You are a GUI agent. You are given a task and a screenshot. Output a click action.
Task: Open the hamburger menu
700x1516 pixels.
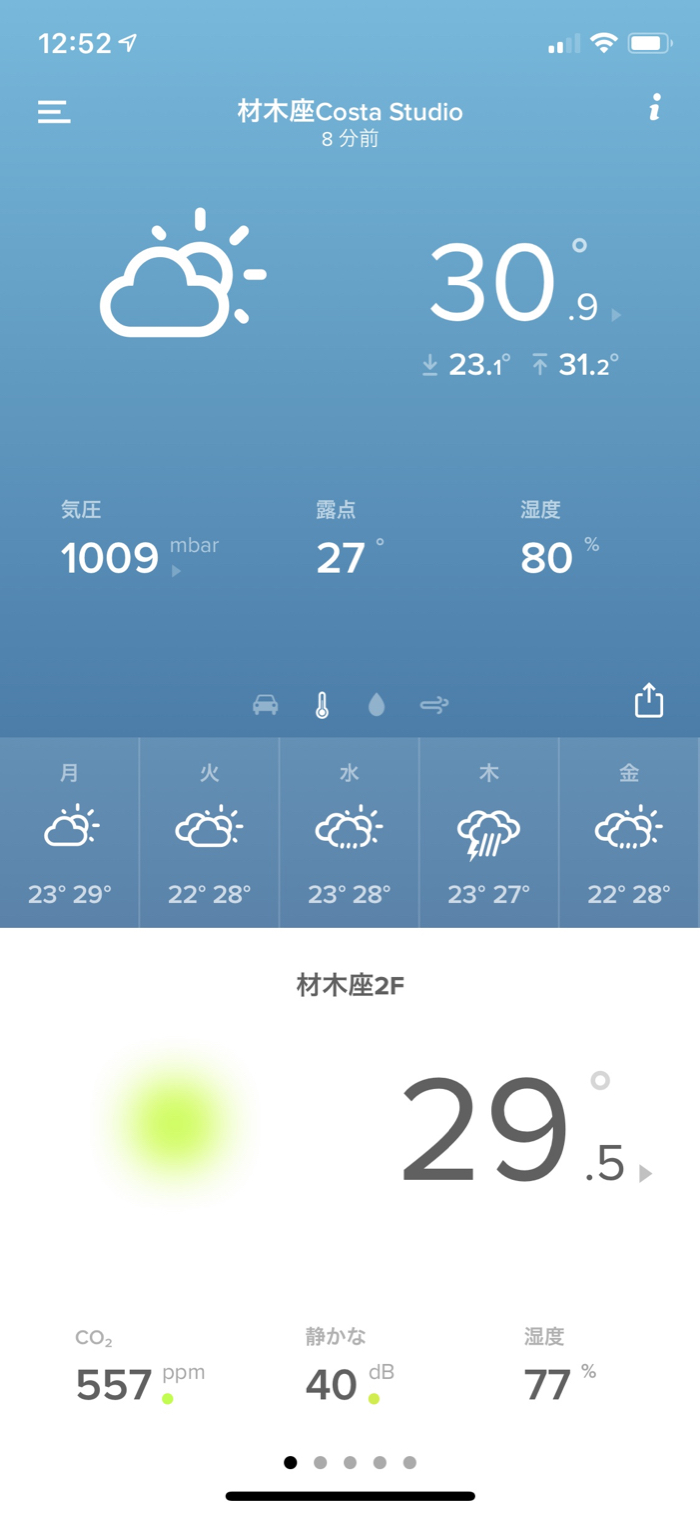click(x=54, y=111)
